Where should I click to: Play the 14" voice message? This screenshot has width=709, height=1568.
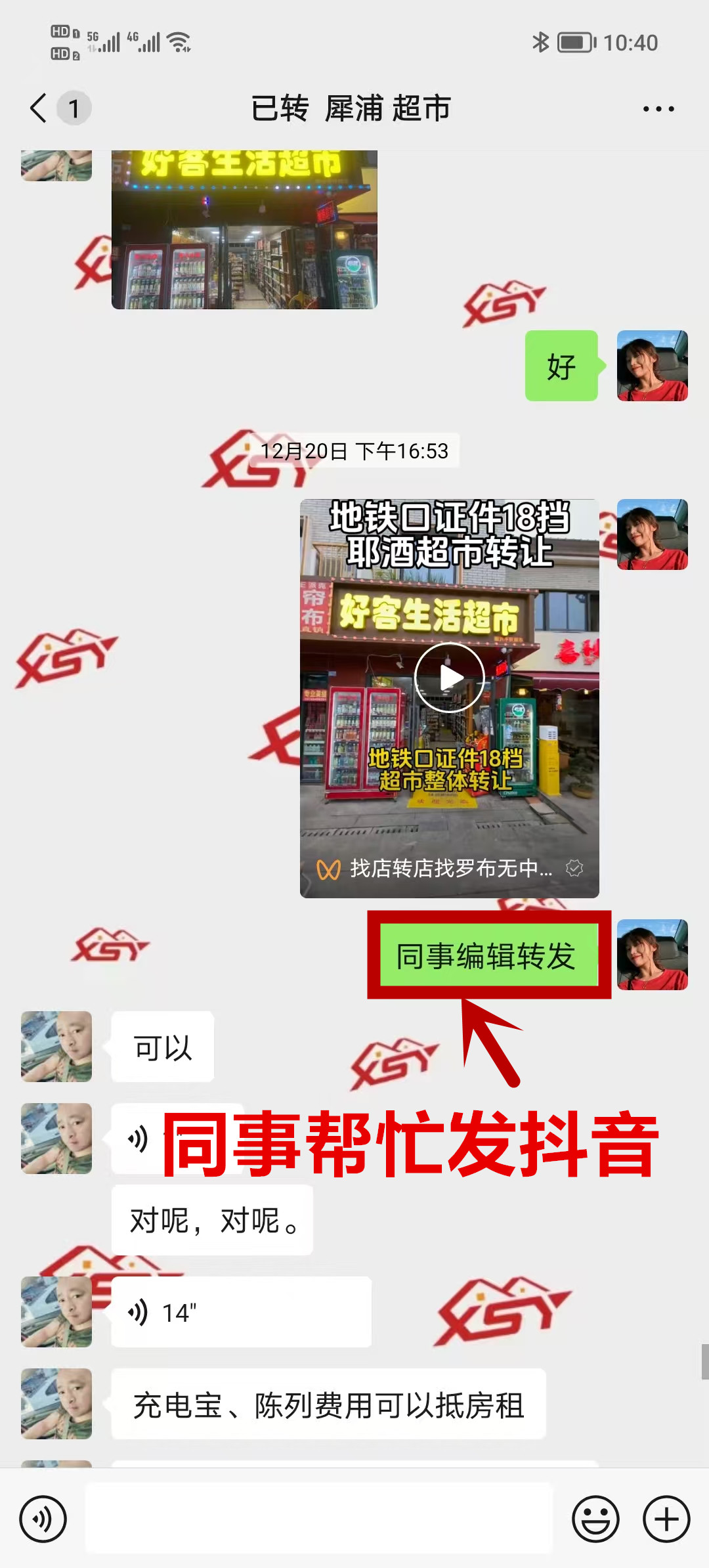coord(241,1312)
